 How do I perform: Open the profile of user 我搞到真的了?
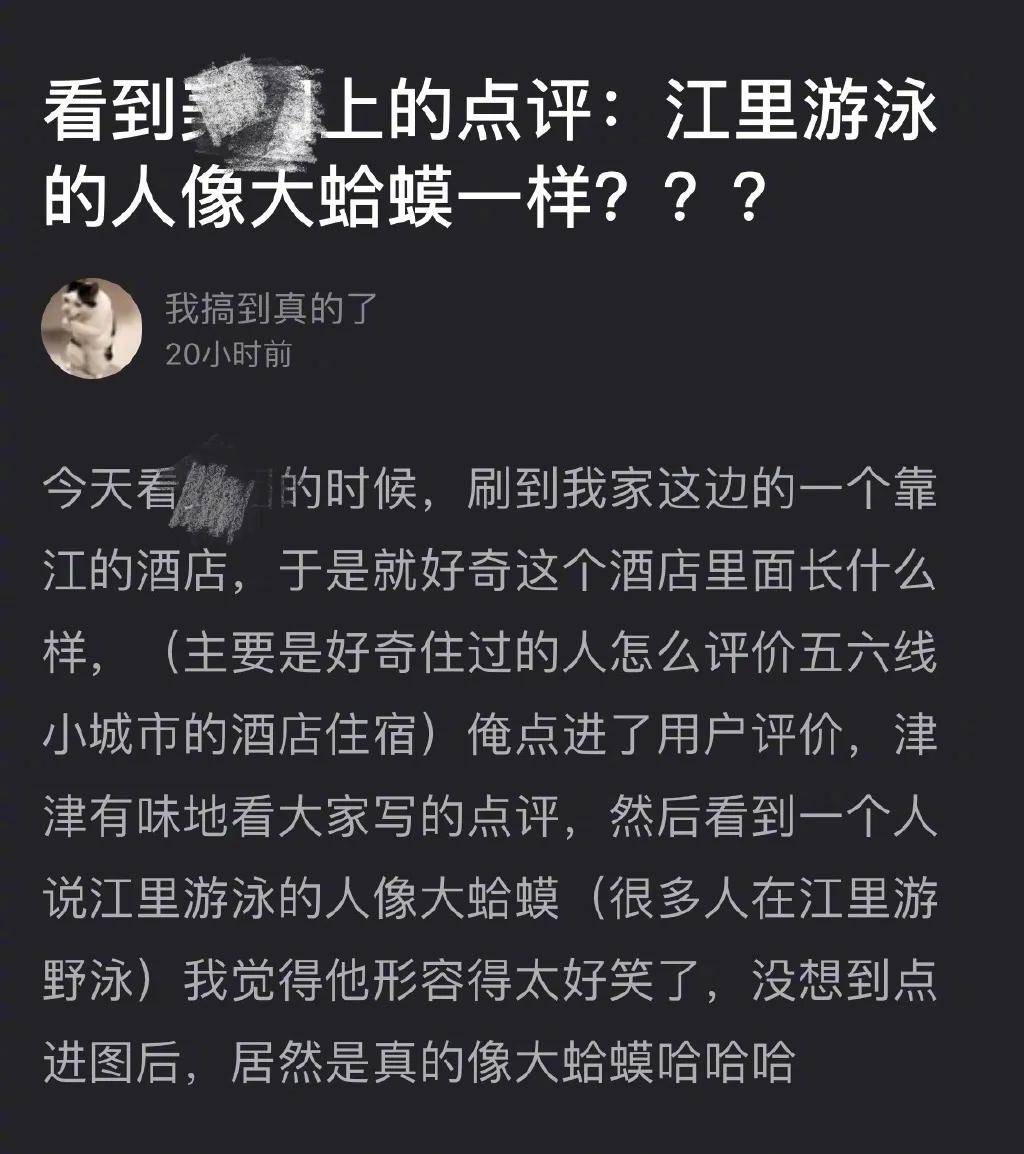272,310
